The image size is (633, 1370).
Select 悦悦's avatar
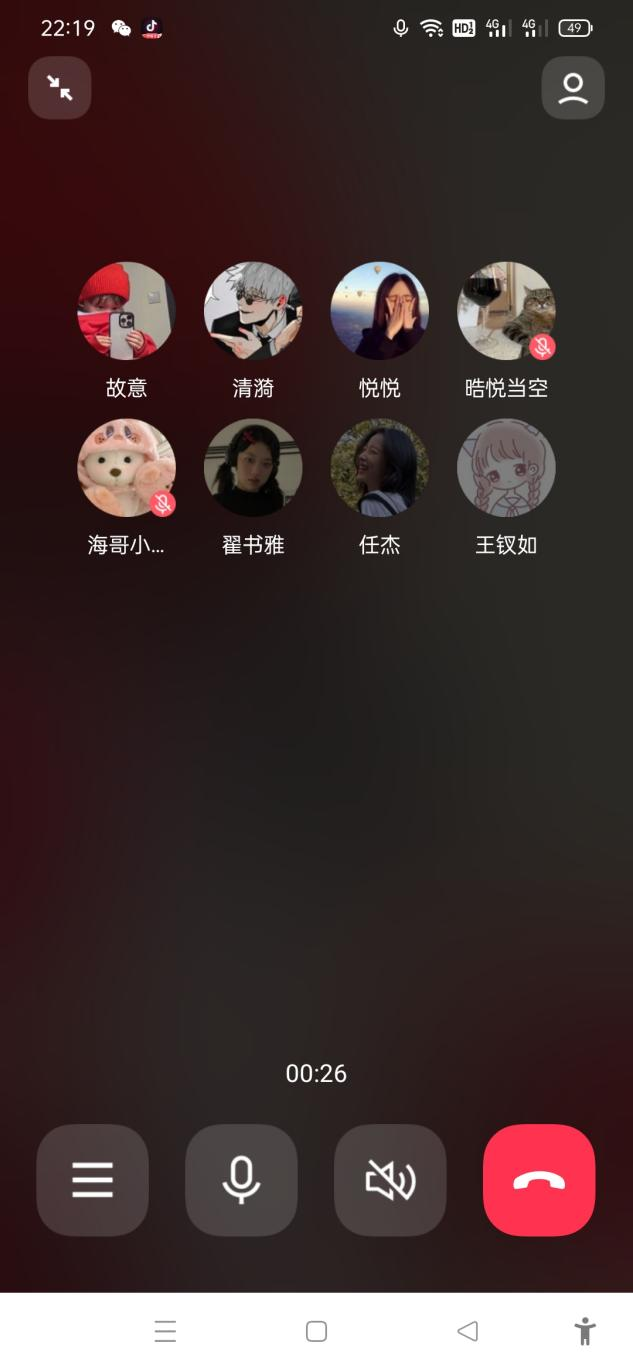[380, 311]
